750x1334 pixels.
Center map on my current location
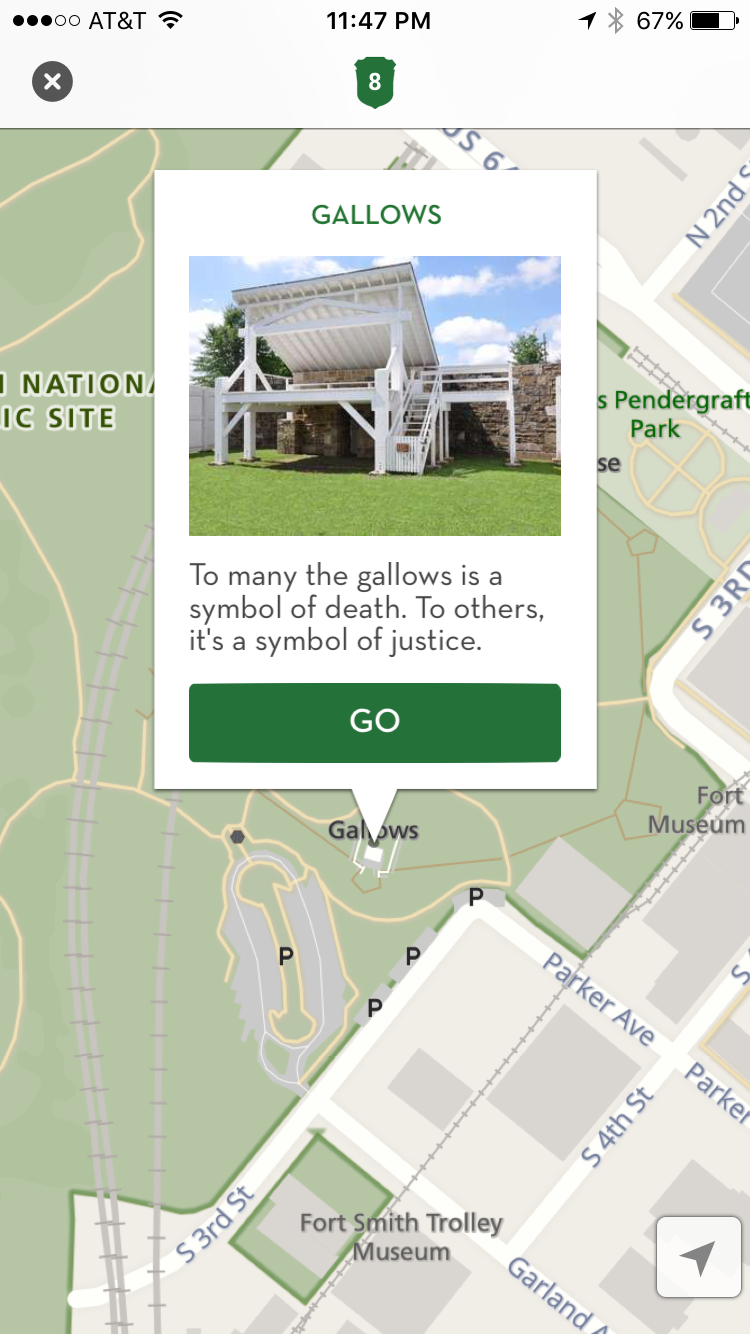(x=698, y=1257)
